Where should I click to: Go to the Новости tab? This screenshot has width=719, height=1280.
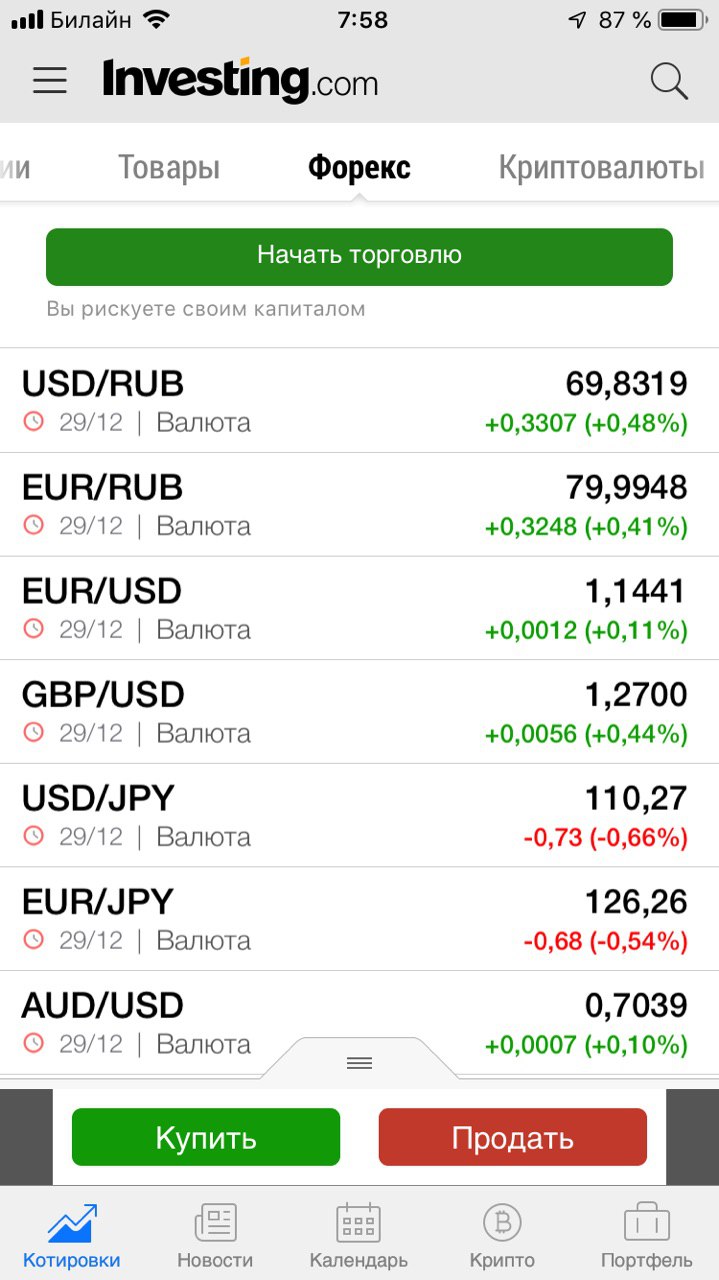tap(215, 1236)
